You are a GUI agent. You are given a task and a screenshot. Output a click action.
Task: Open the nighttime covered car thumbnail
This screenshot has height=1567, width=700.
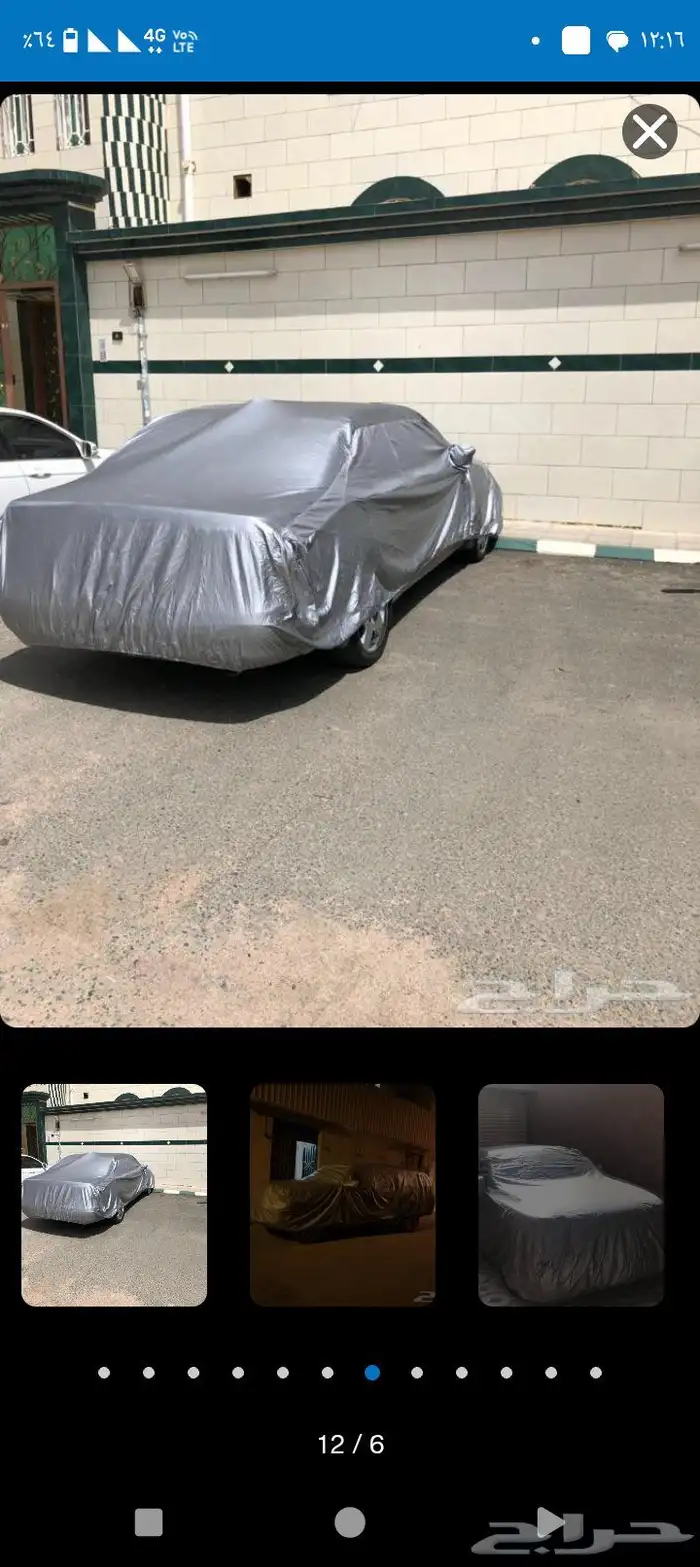pos(342,1194)
